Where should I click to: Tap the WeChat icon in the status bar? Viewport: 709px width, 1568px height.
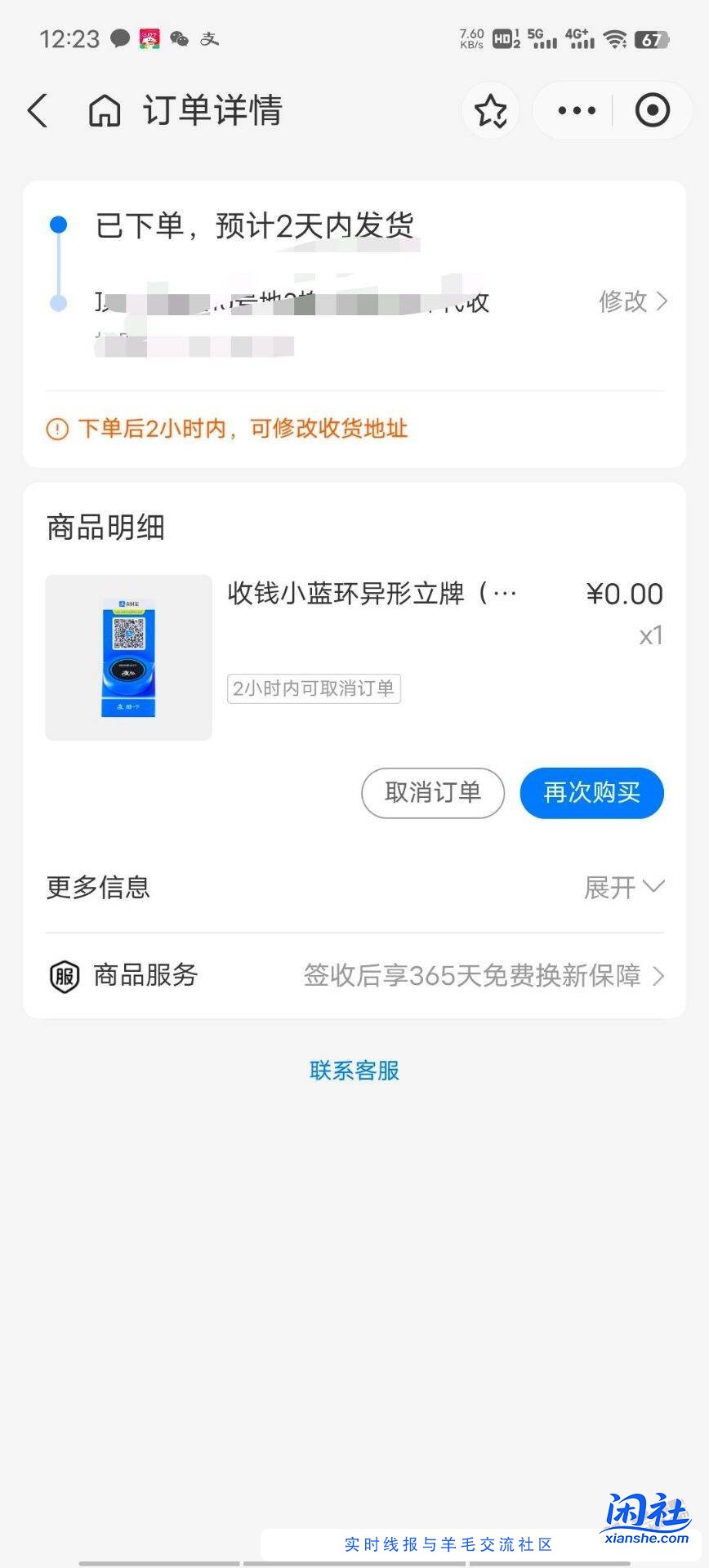tap(174, 38)
